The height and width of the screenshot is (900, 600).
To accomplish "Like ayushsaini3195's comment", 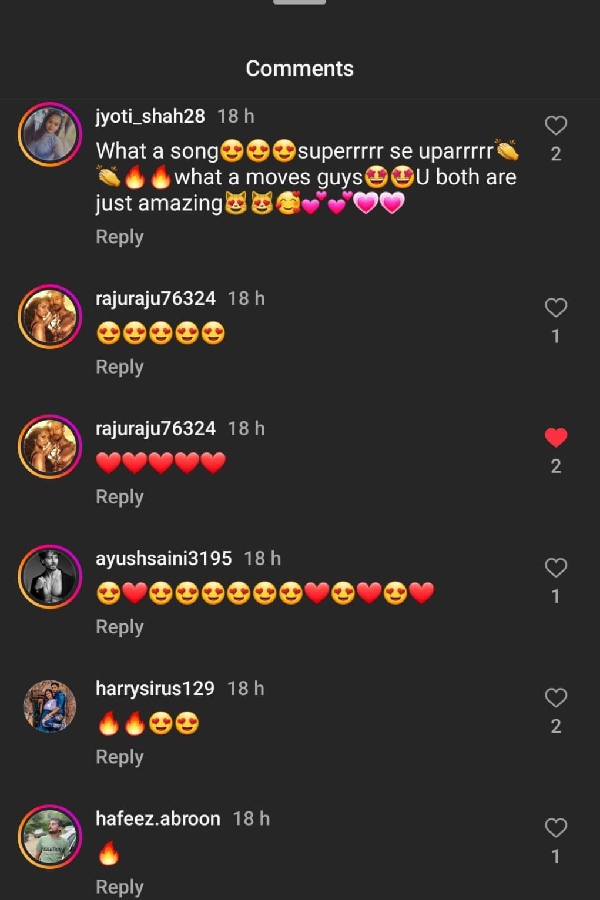I will [x=556, y=568].
